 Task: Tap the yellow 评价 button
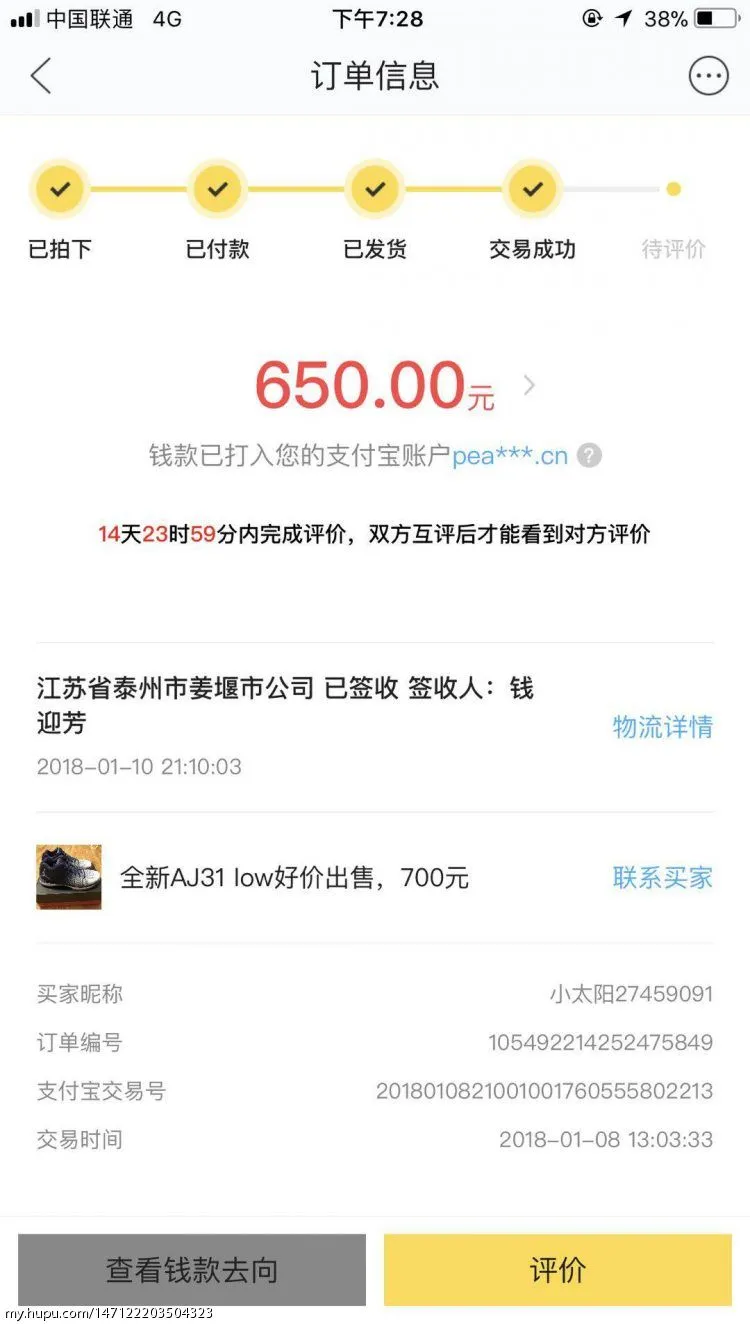click(x=557, y=1270)
